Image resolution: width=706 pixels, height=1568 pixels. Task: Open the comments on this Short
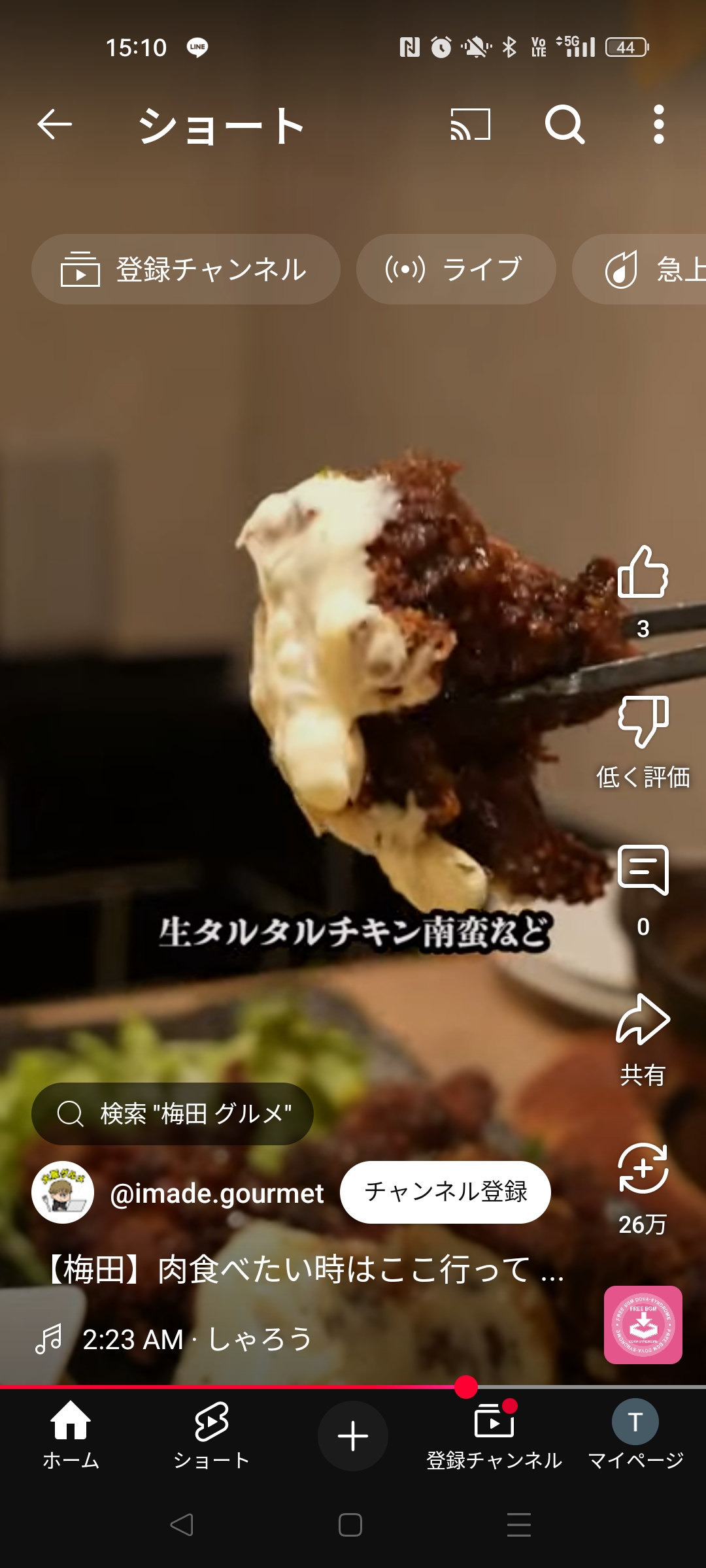(643, 871)
